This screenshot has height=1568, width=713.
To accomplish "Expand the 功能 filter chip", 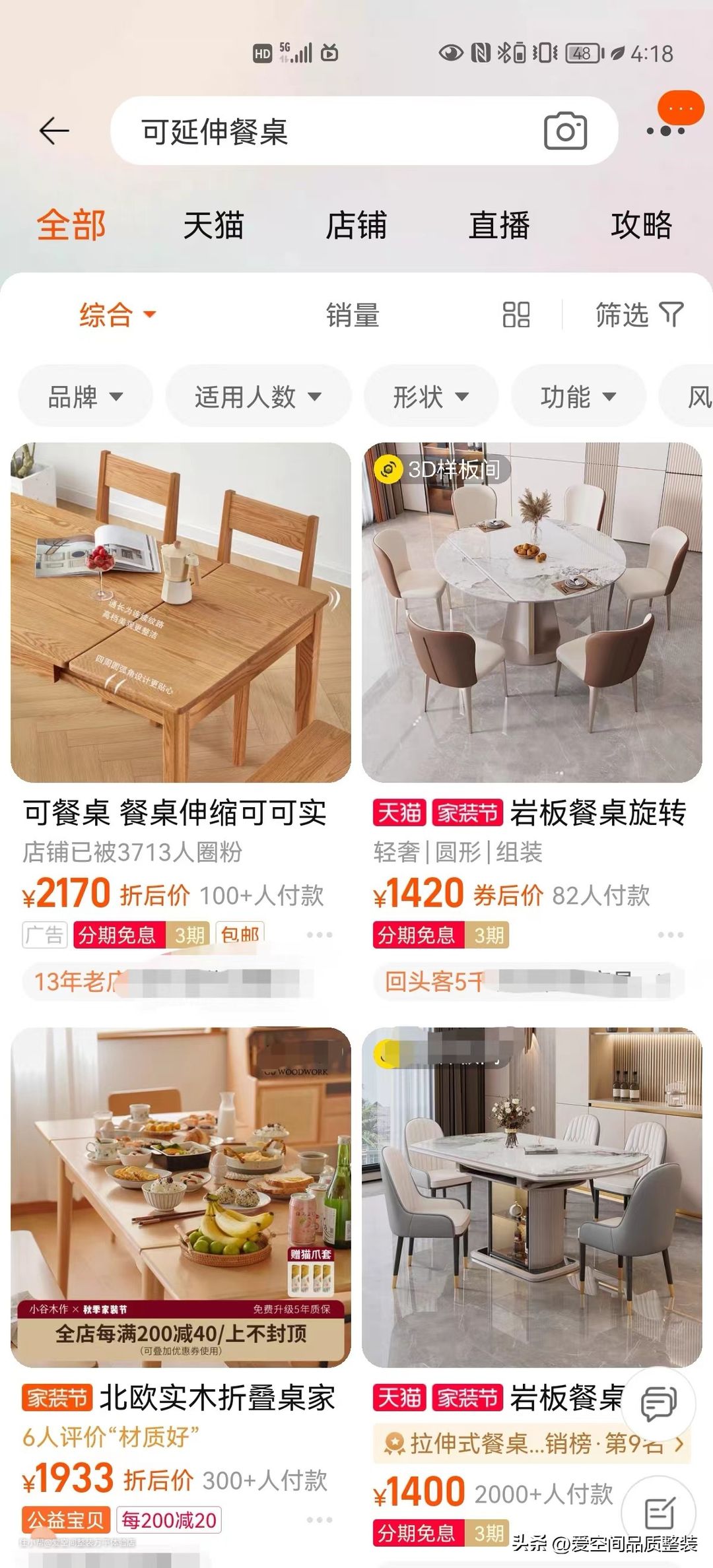I will (x=578, y=397).
